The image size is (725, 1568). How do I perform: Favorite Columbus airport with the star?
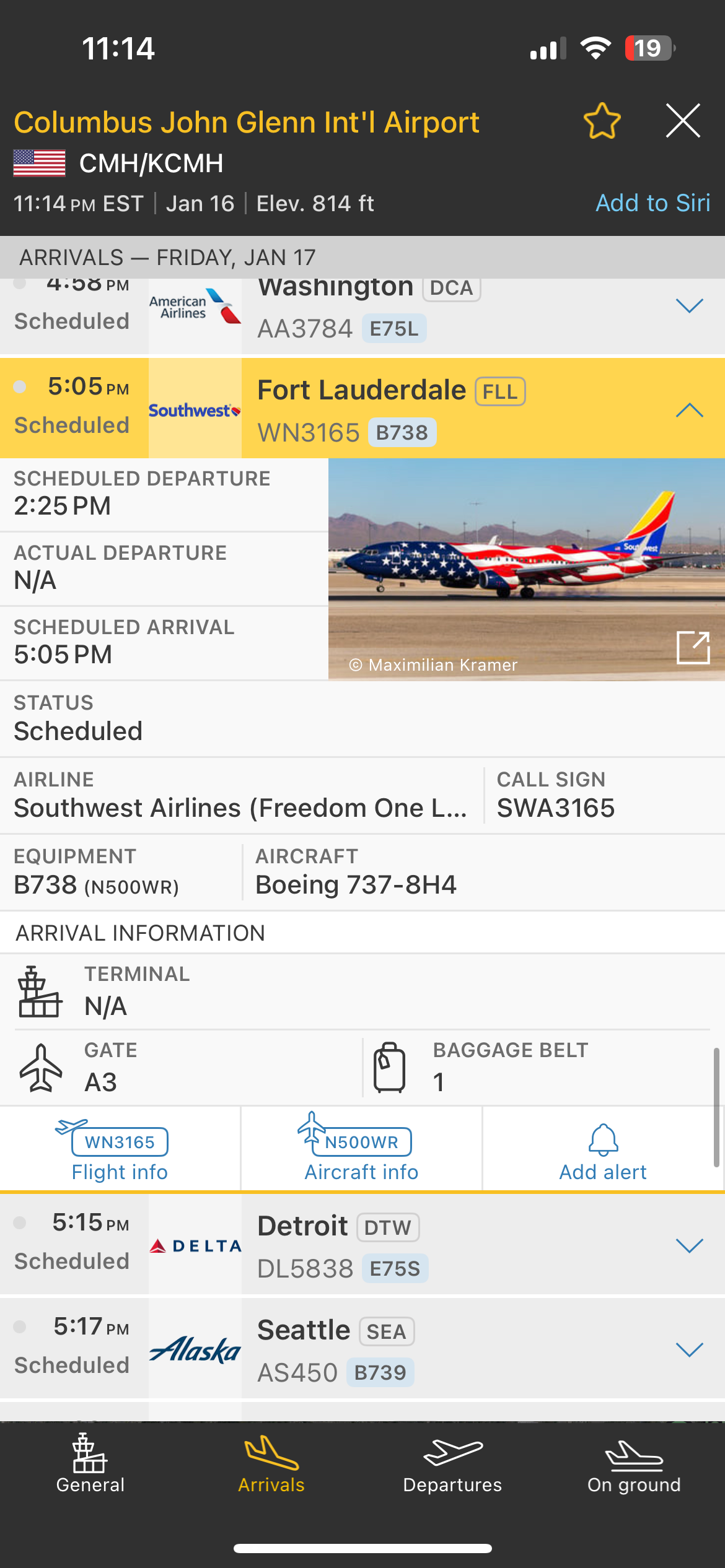(x=602, y=121)
